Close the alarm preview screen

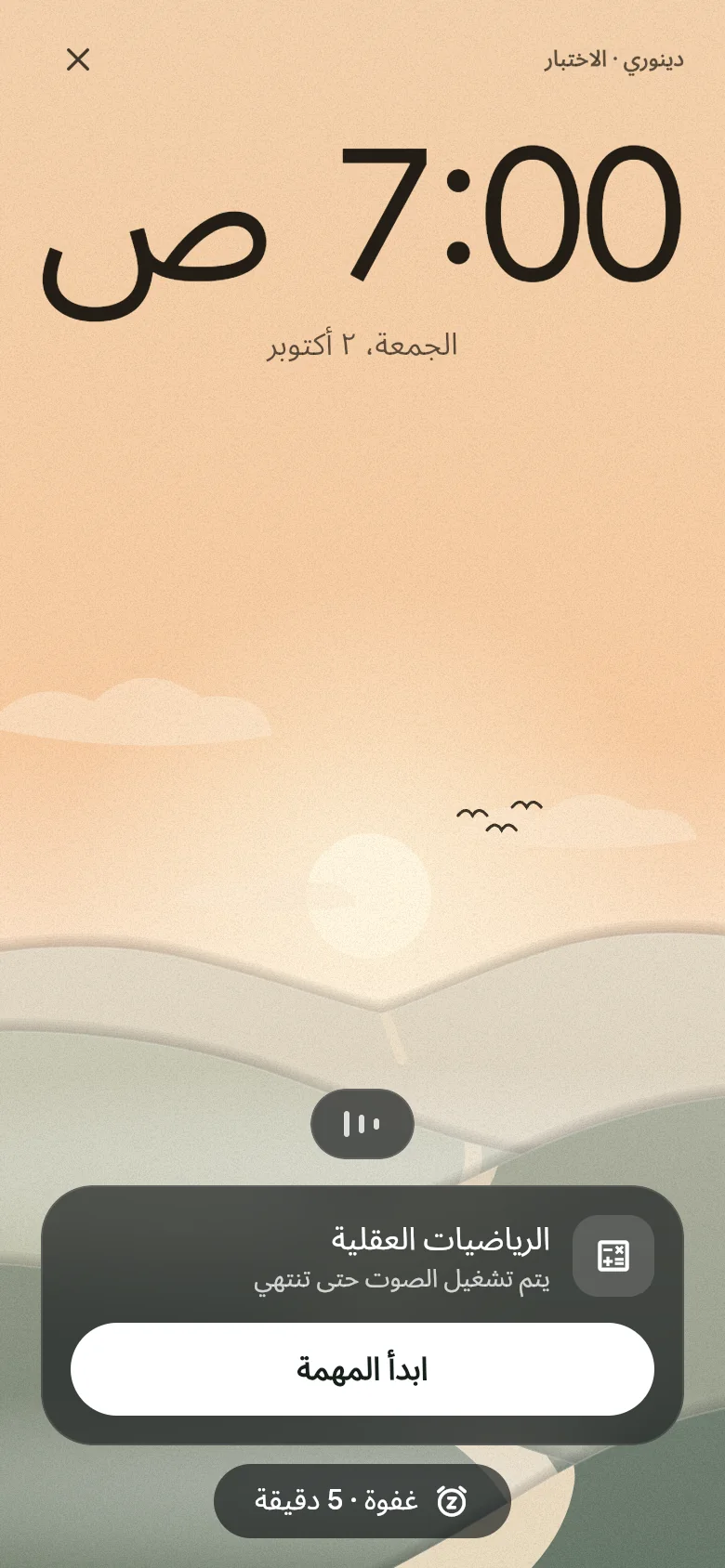coord(78,59)
